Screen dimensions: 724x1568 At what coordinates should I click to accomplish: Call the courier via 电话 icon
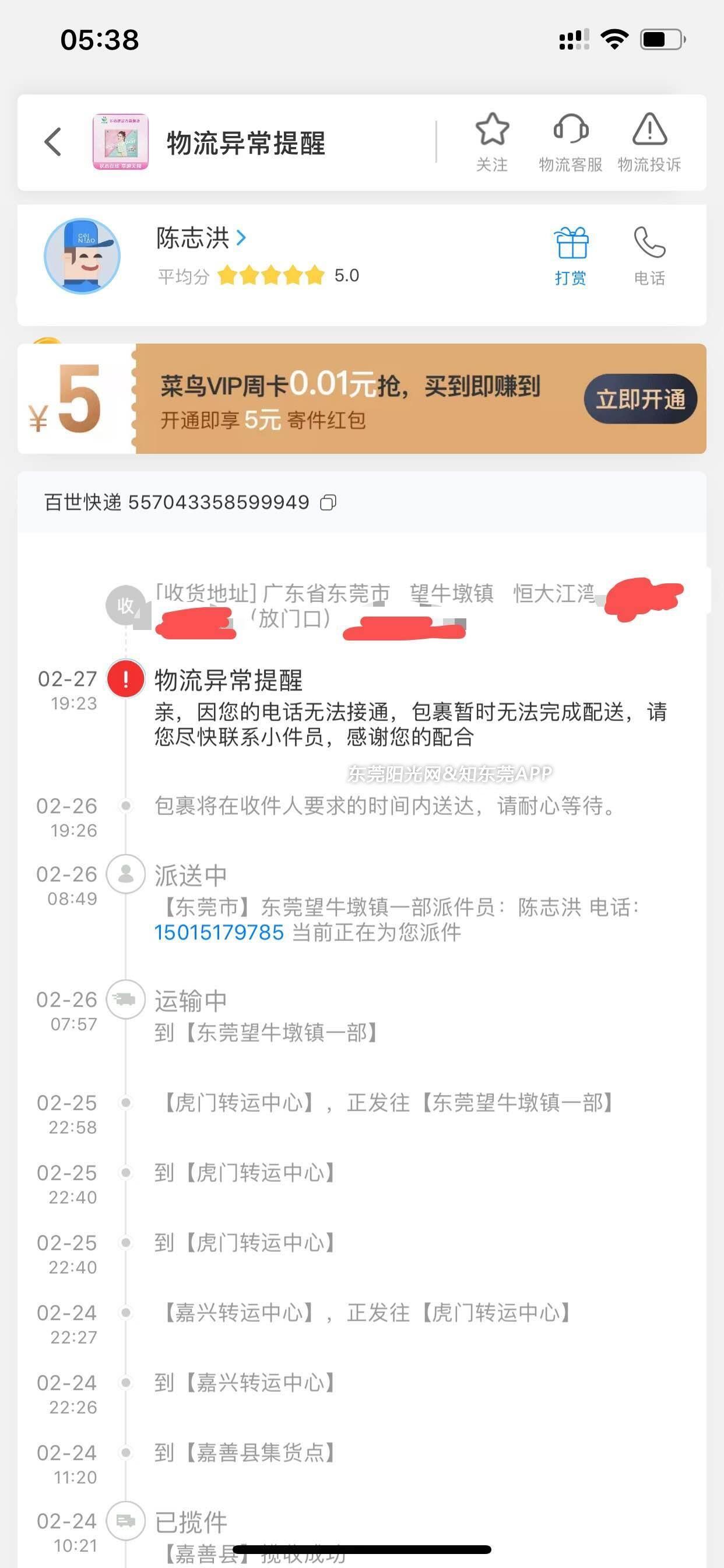tap(649, 256)
